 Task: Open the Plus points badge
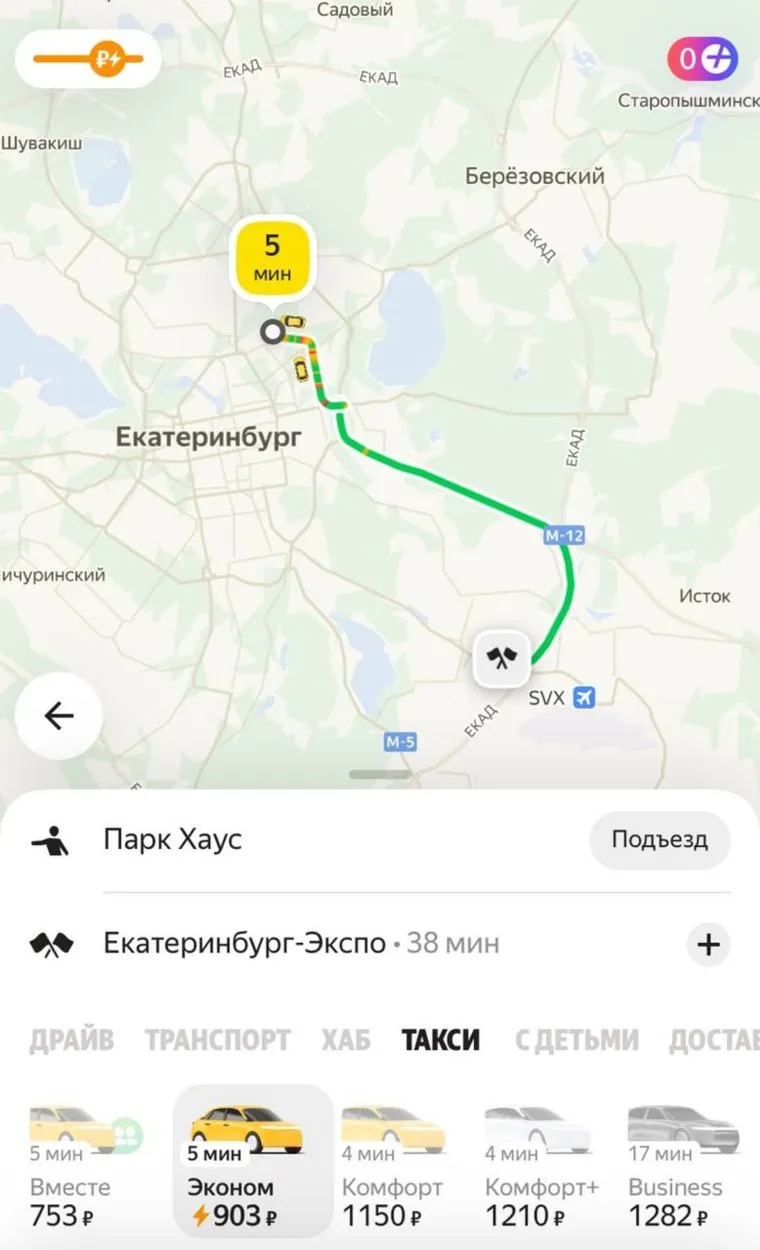click(x=702, y=59)
